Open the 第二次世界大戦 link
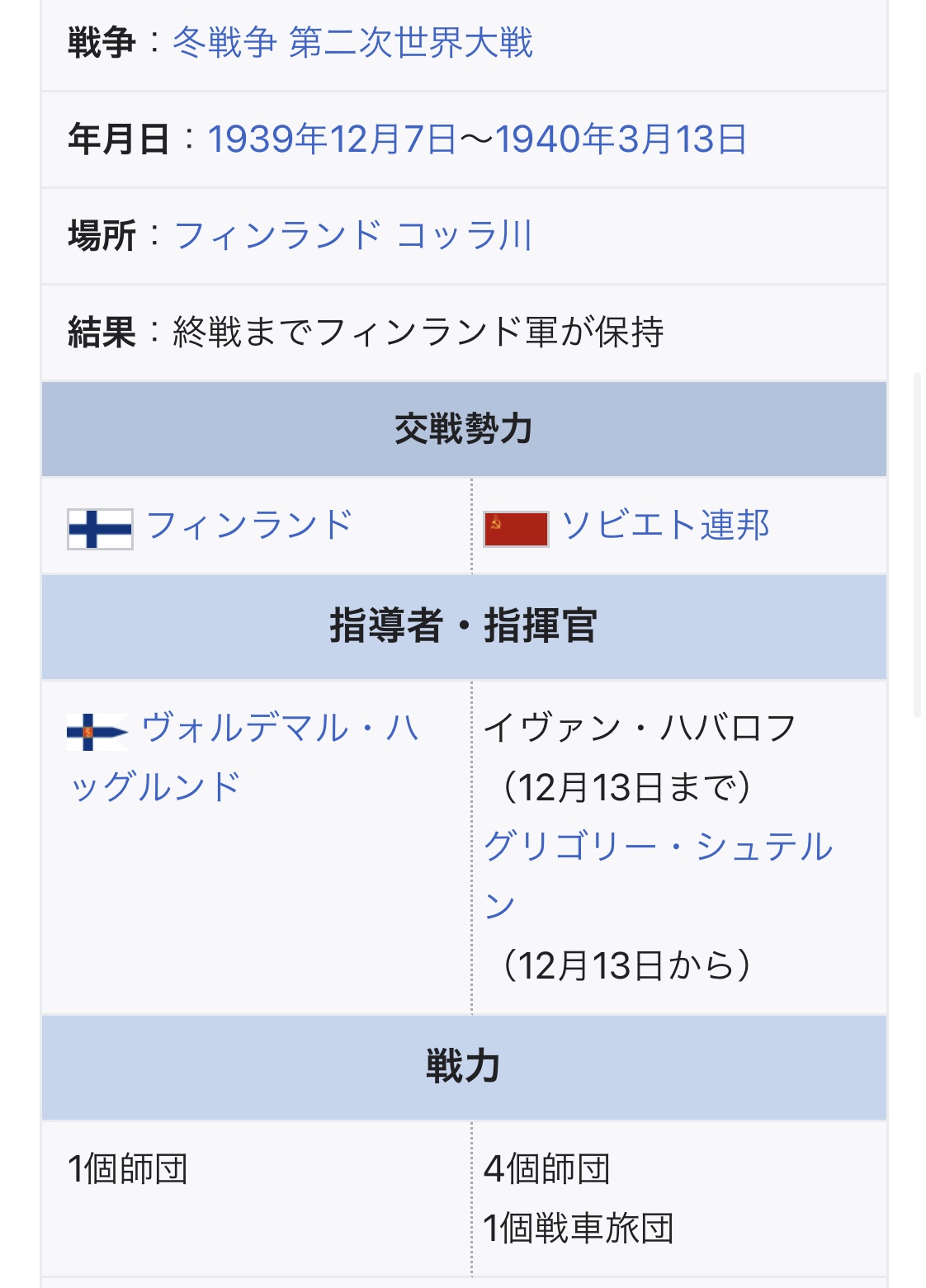Screen dimensions: 926x1288 click(410, 42)
